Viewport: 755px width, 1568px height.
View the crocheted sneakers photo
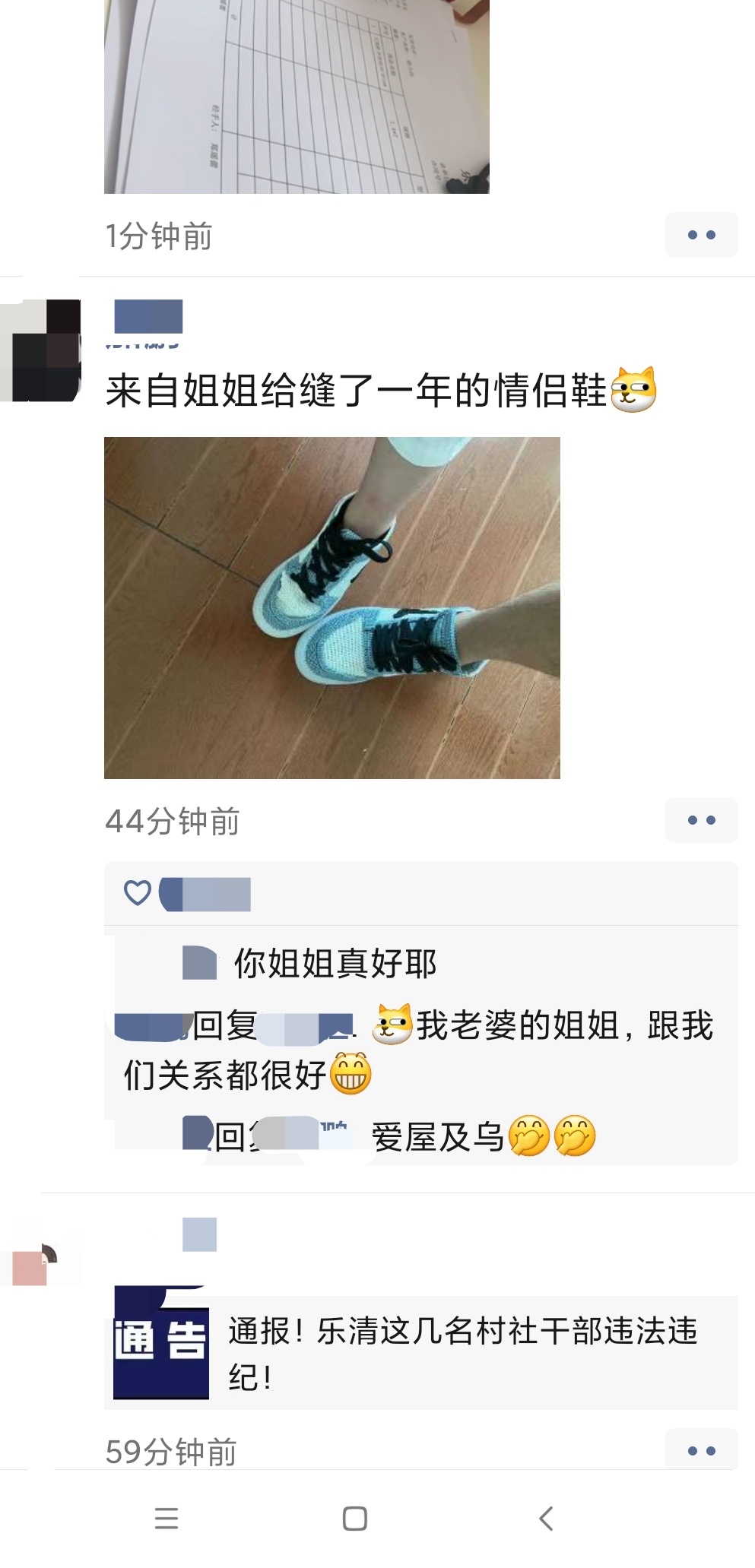click(332, 607)
